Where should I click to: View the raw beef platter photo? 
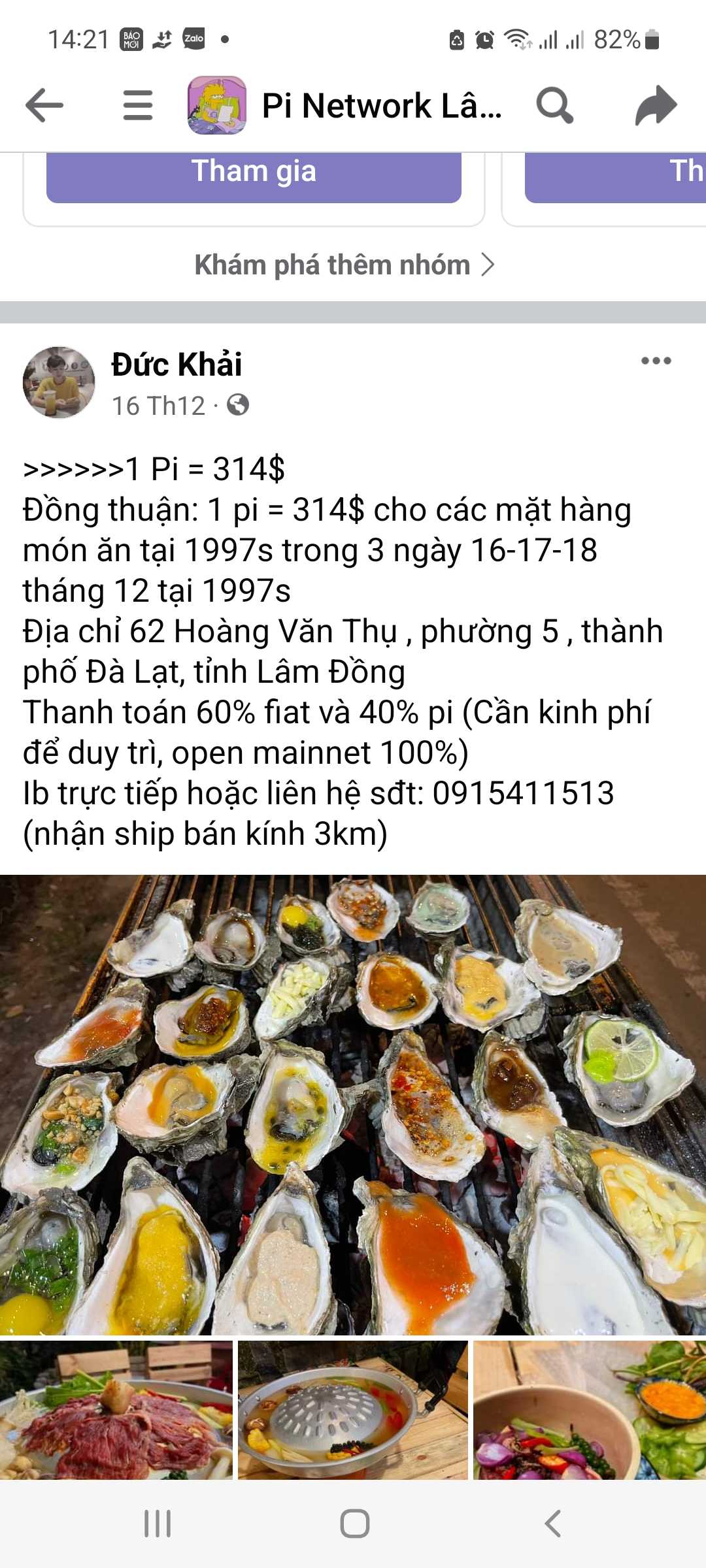coord(116,1409)
